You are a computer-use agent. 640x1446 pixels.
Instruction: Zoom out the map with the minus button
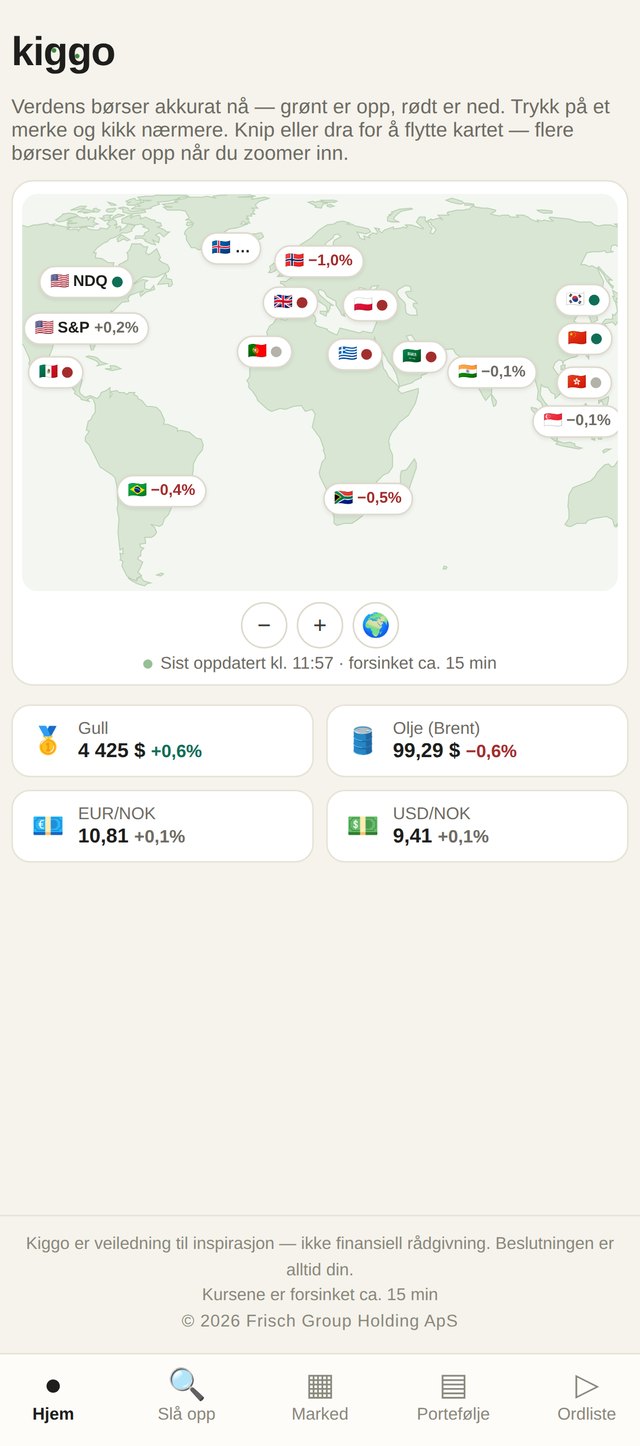(x=264, y=625)
